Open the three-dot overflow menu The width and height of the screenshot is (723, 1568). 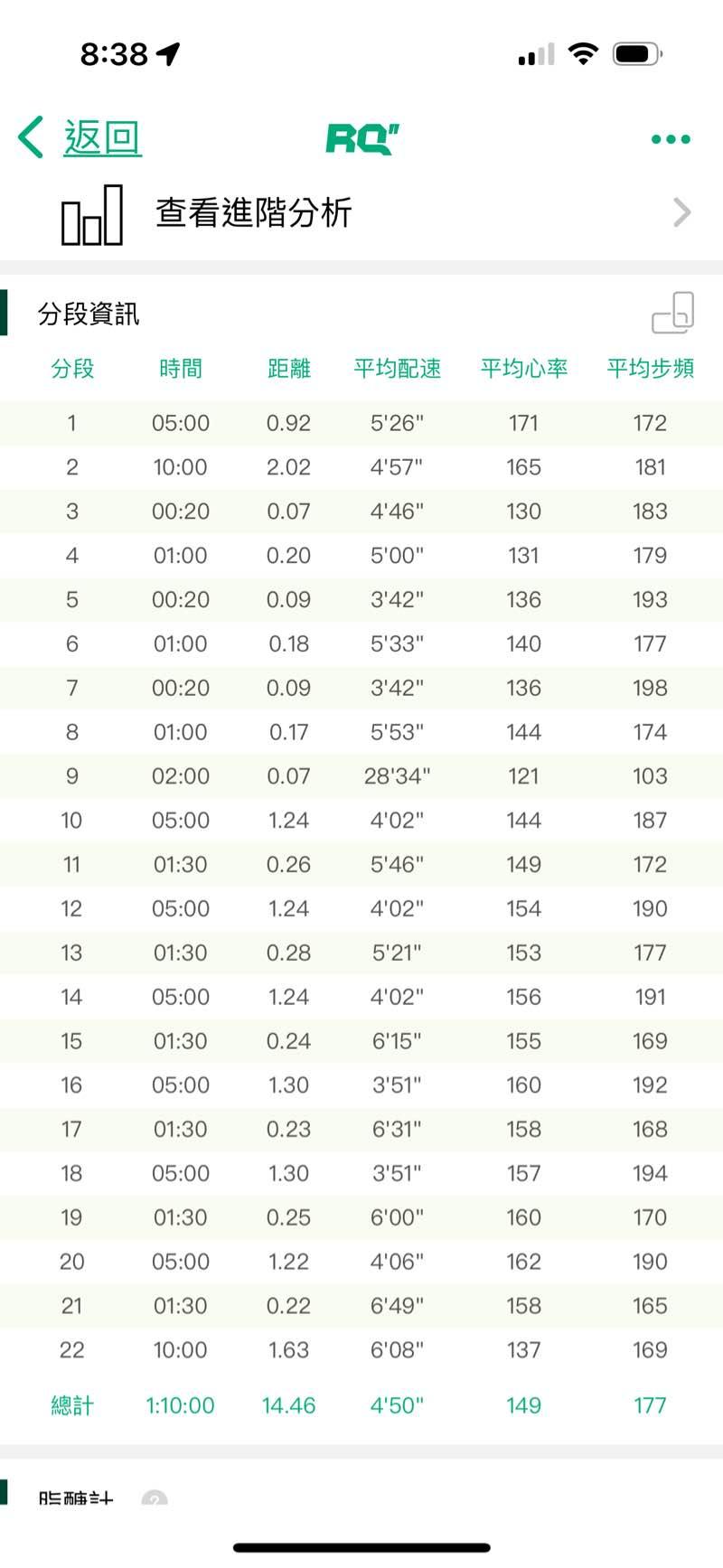[671, 139]
